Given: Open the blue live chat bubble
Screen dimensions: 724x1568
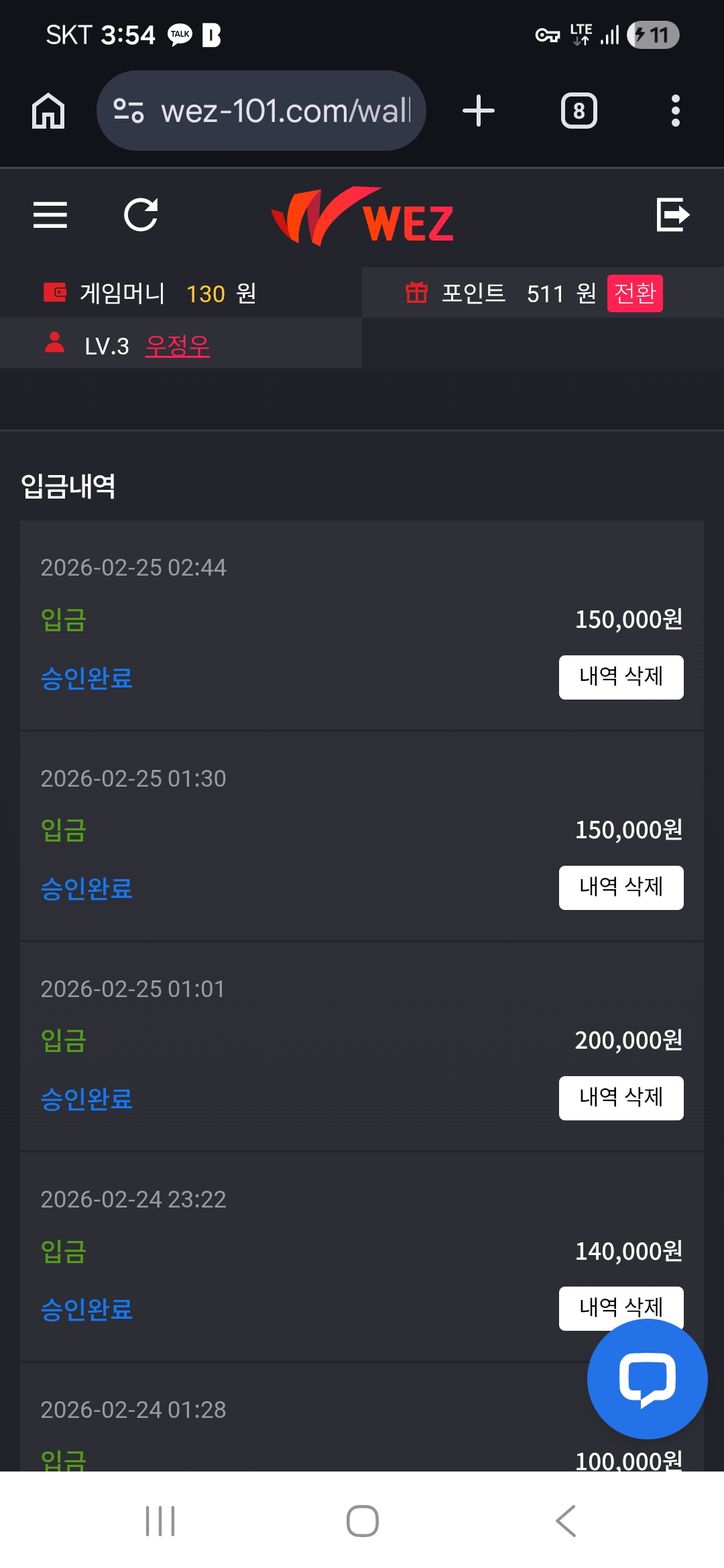Looking at the screenshot, I should pos(647,1379).
